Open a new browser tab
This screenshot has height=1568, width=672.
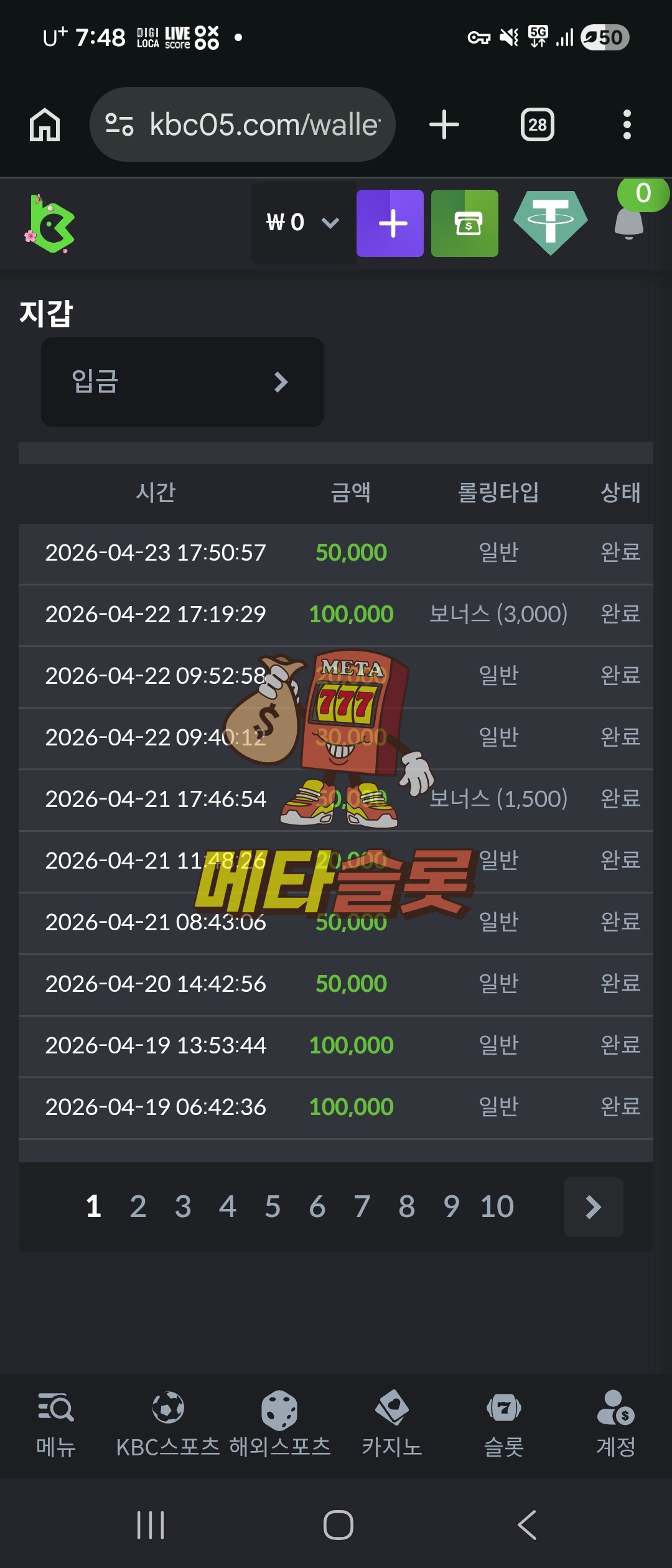(x=444, y=124)
